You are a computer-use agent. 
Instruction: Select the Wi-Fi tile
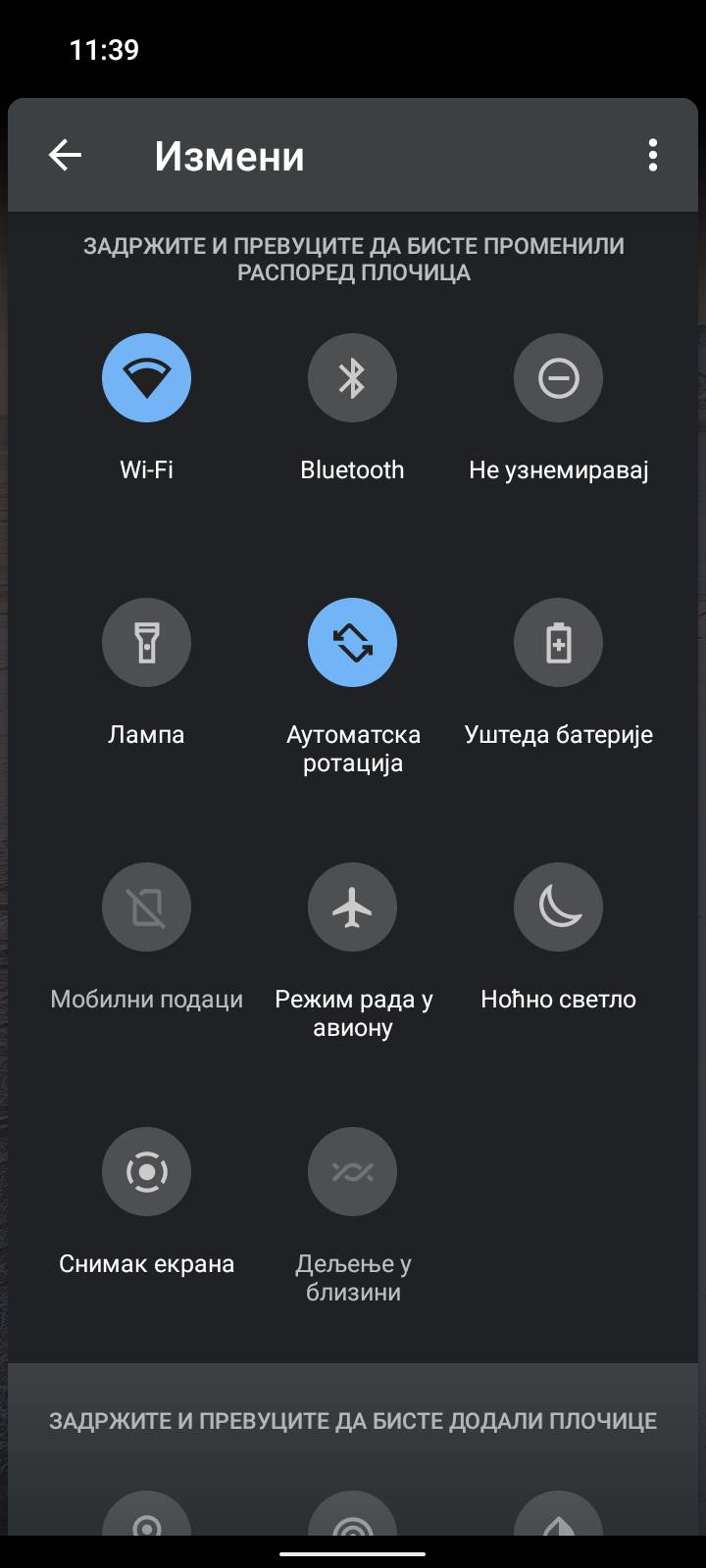click(146, 378)
